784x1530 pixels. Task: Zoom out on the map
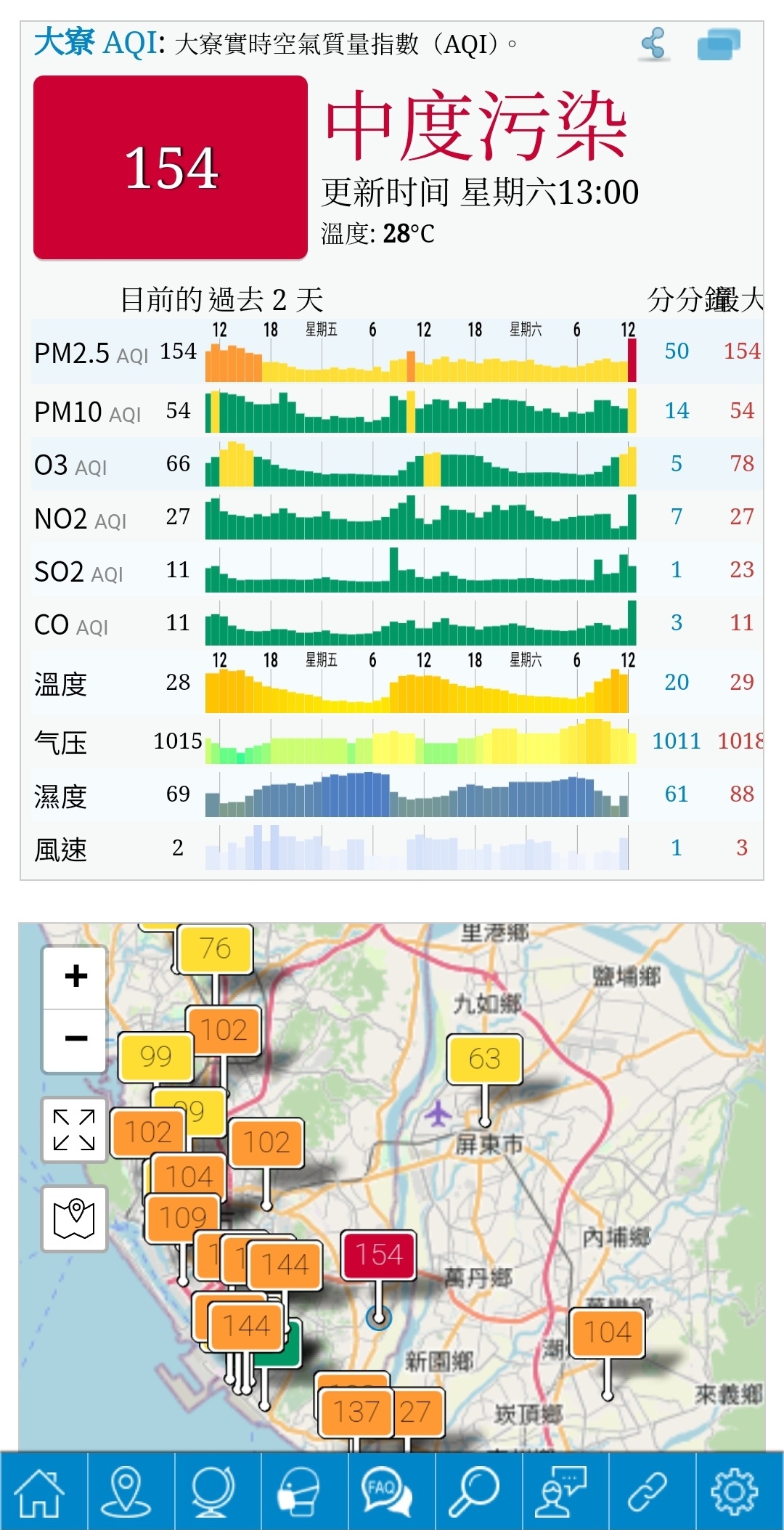pyautogui.click(x=75, y=1039)
